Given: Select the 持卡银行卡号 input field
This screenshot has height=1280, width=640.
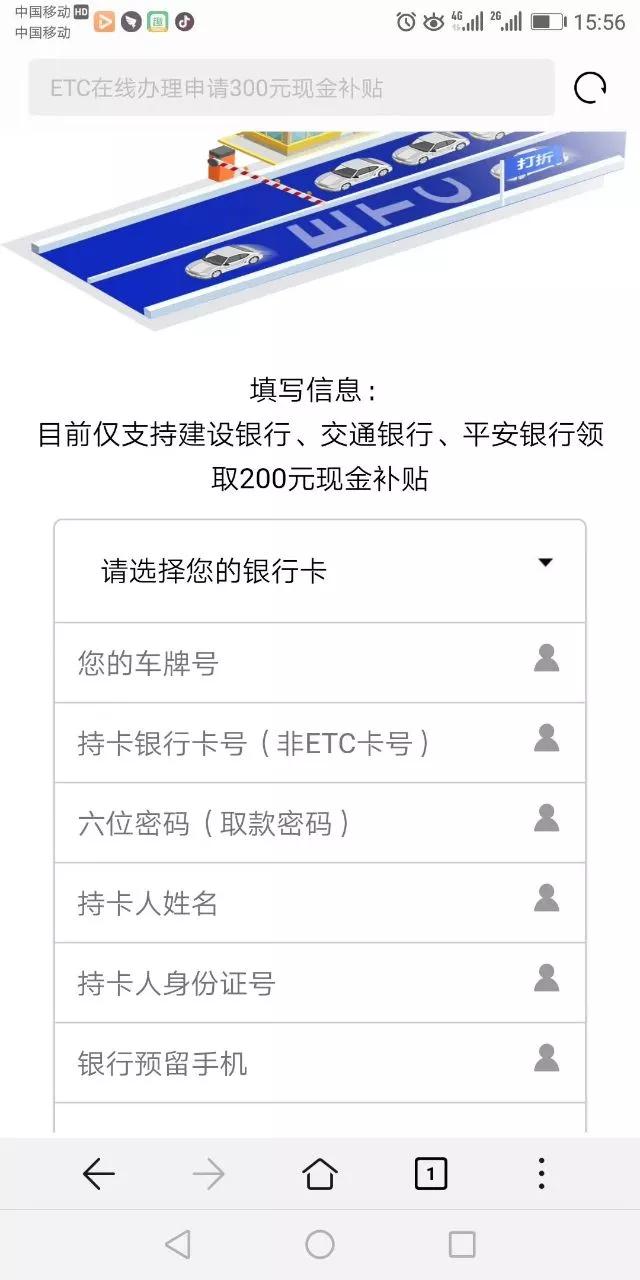Looking at the screenshot, I should [x=300, y=743].
